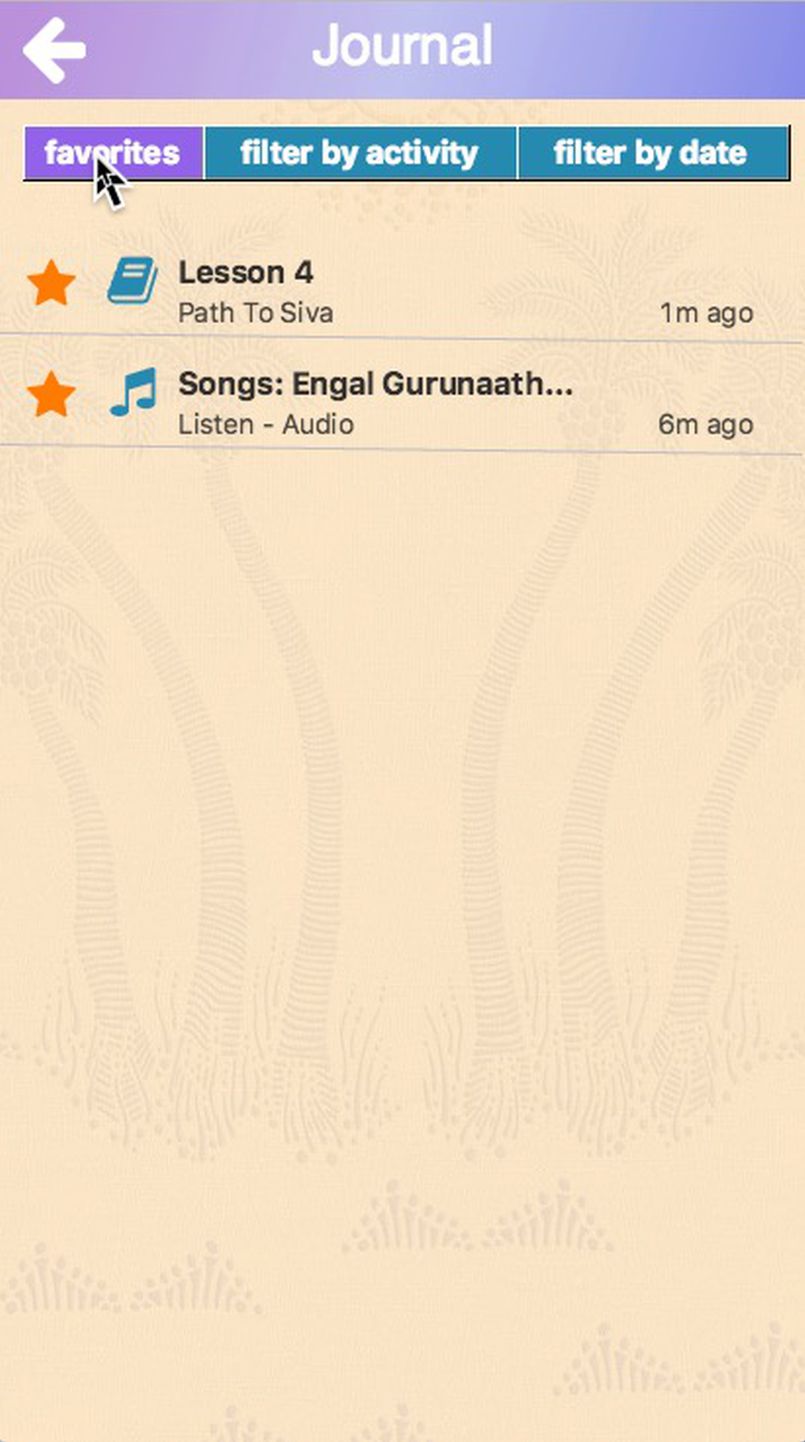Switch to filter by date
Image resolution: width=805 pixels, height=1442 pixels.
[x=652, y=153]
